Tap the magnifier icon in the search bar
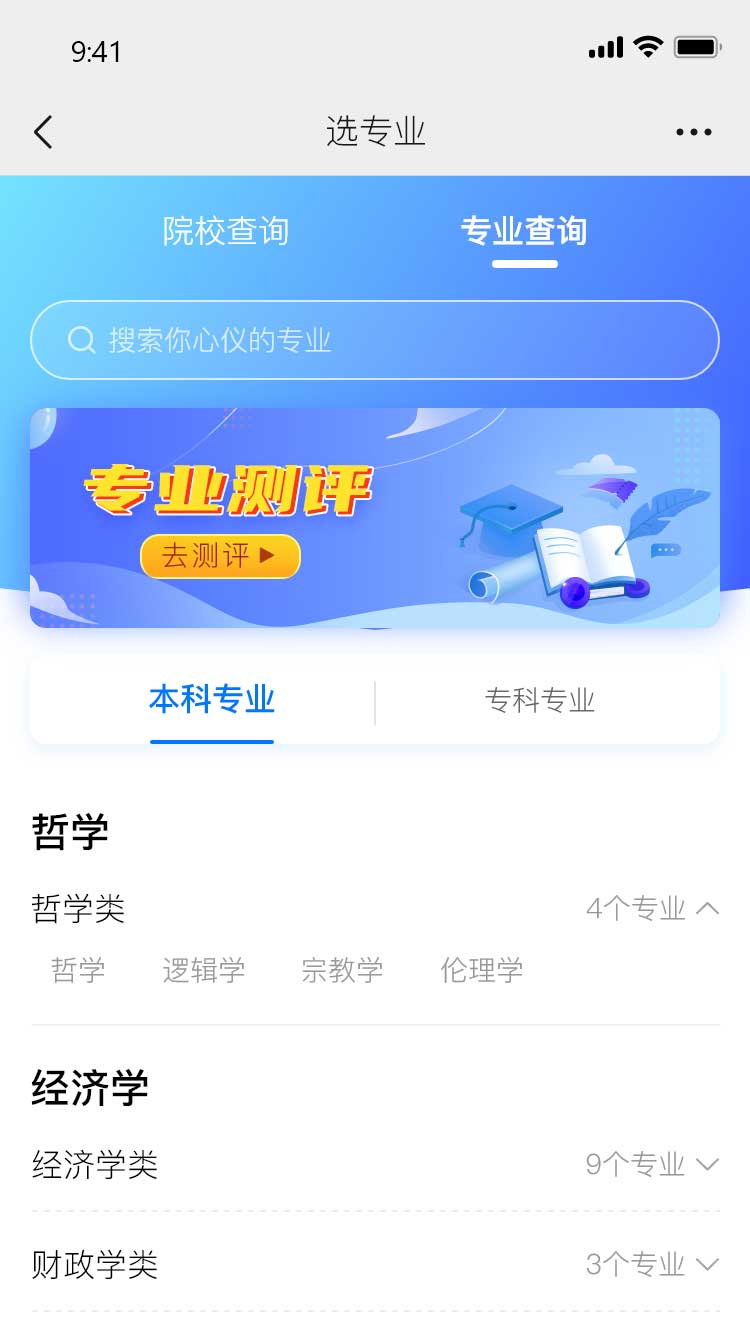Image resolution: width=750 pixels, height=1334 pixels. 81,339
